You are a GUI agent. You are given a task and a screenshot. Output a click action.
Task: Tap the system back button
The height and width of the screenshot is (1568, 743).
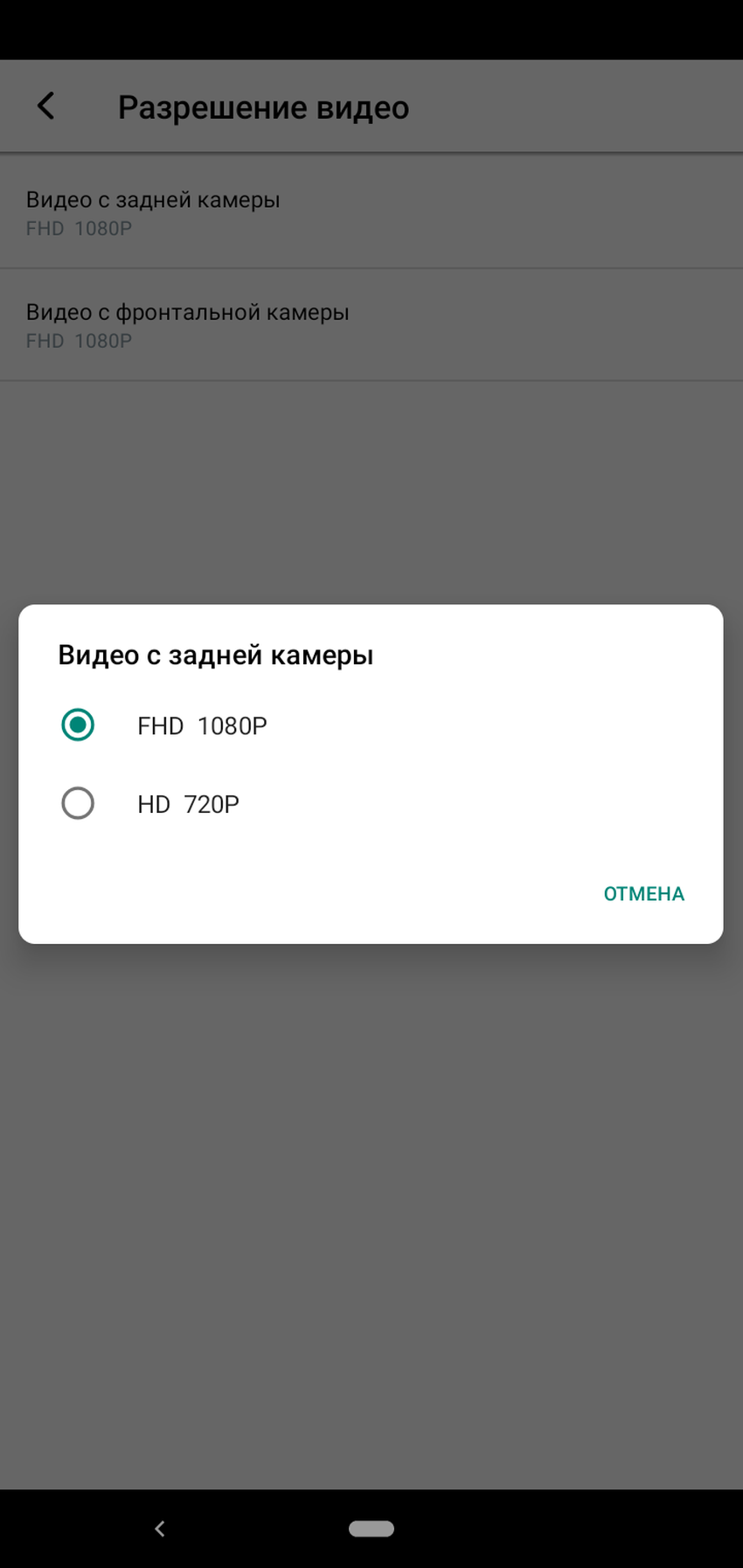click(x=159, y=1529)
